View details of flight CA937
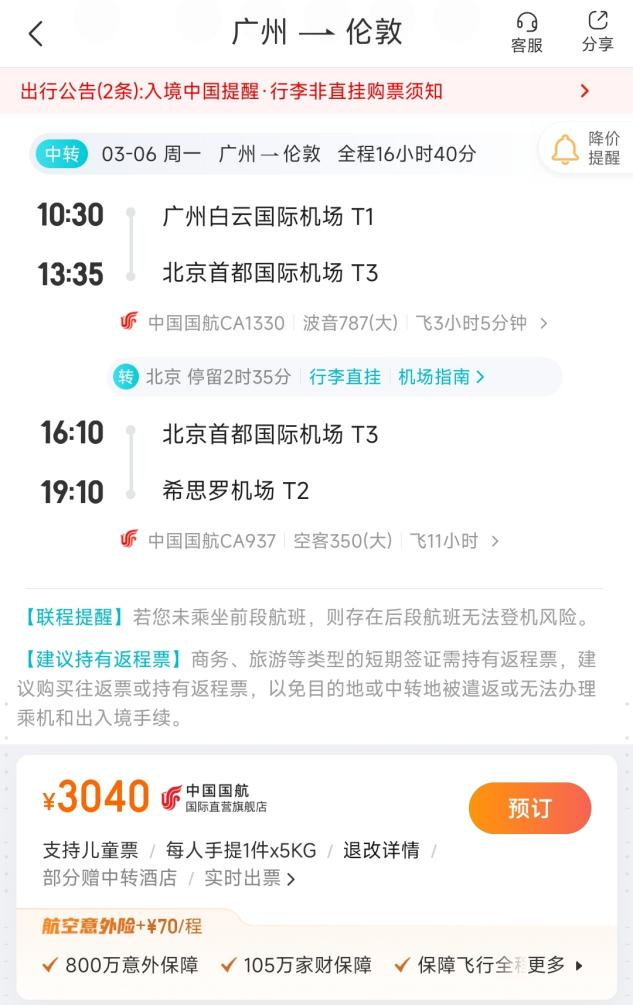The width and height of the screenshot is (633, 1005). [311, 541]
